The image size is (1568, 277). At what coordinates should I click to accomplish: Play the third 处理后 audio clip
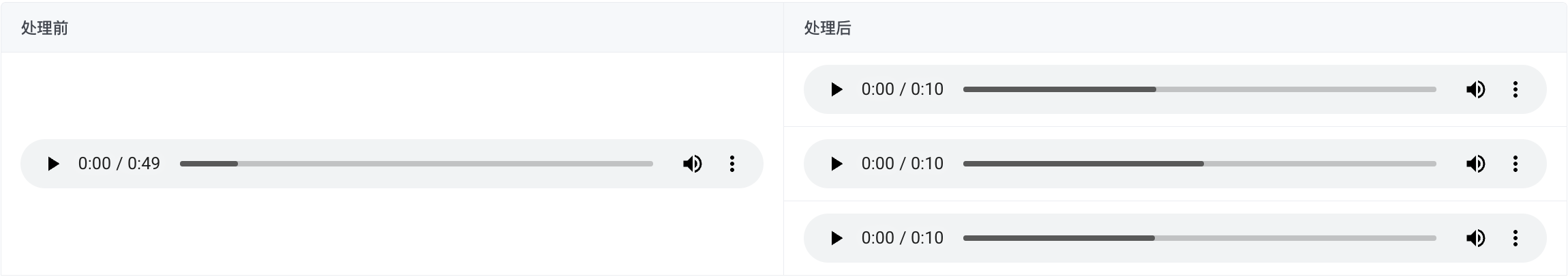836,238
